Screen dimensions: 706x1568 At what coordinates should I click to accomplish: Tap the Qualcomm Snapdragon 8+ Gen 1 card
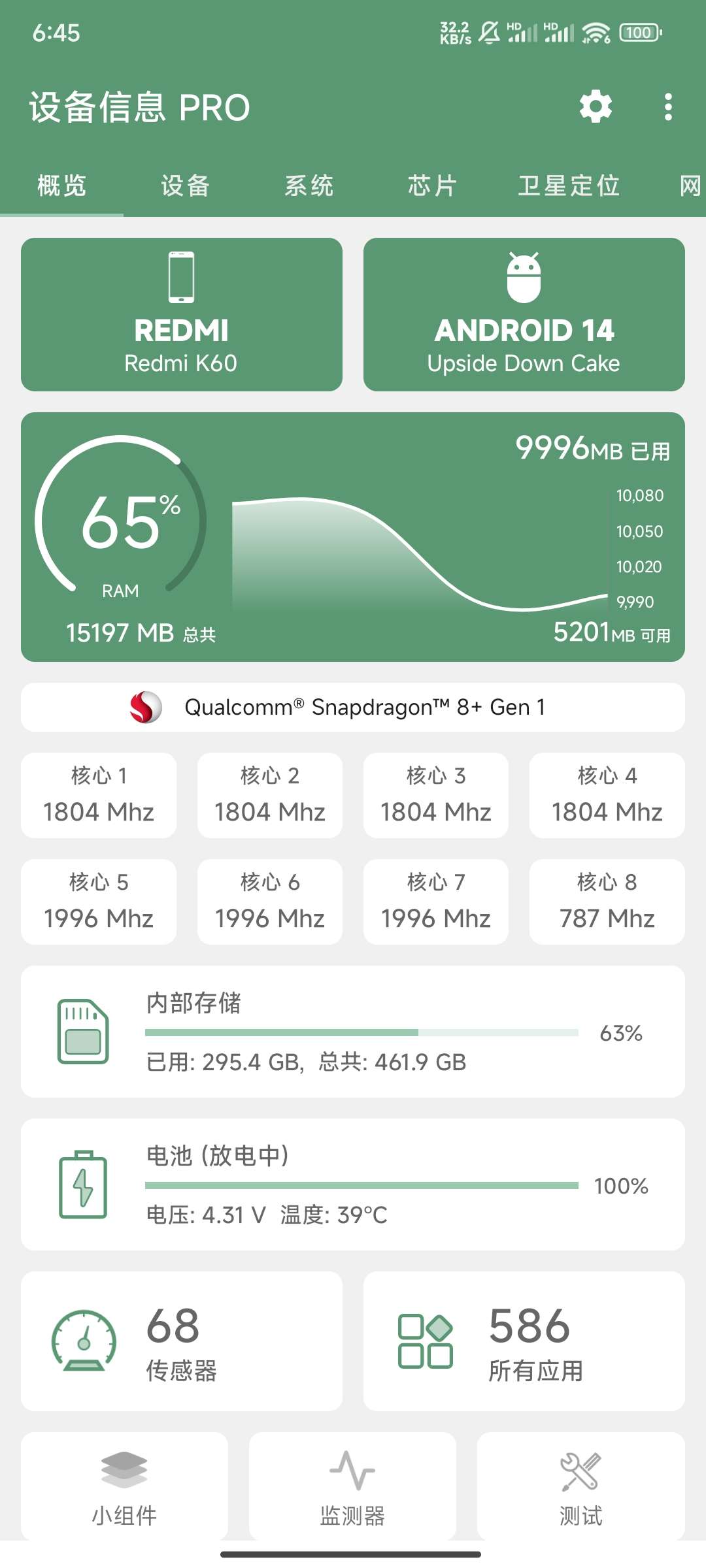click(353, 707)
